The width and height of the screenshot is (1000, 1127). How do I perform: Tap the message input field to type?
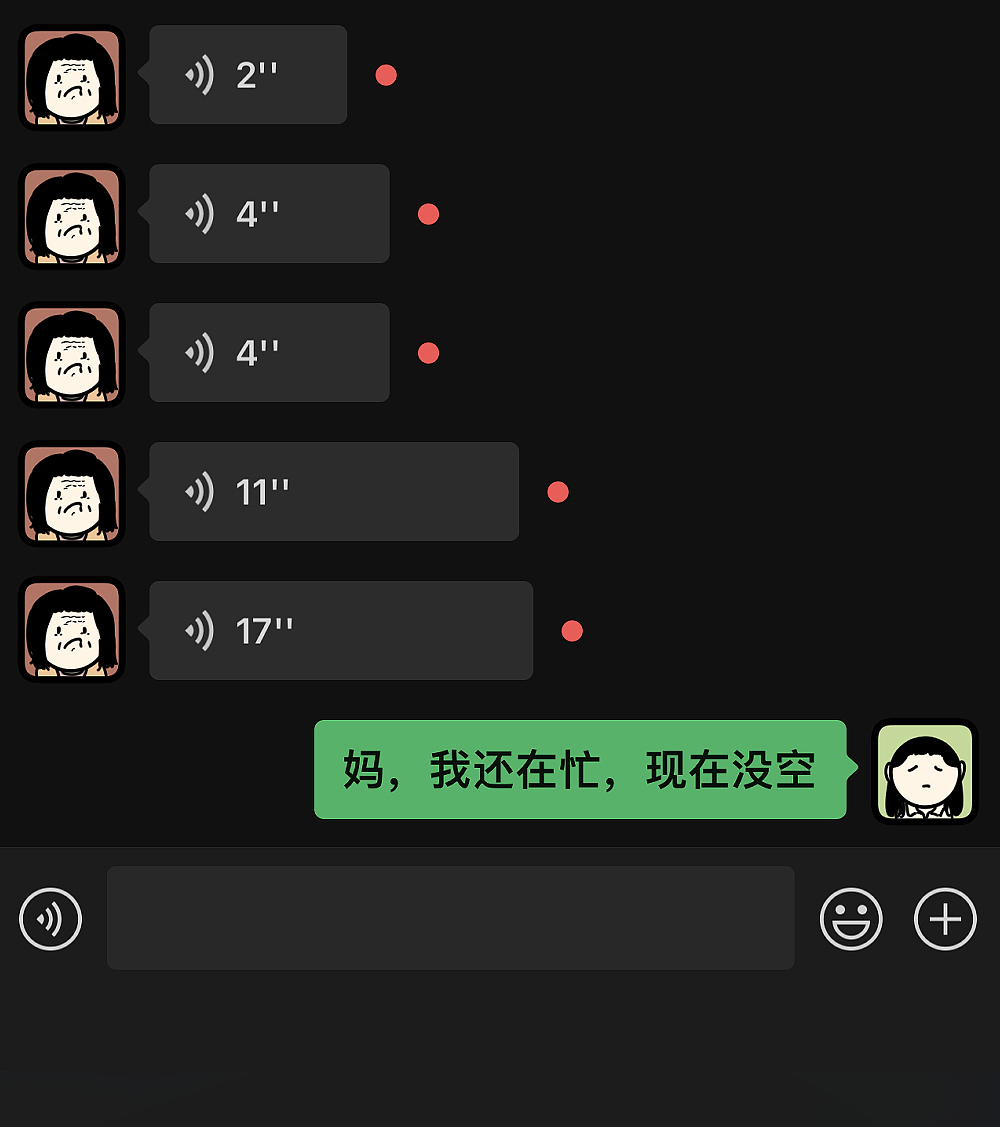point(450,918)
